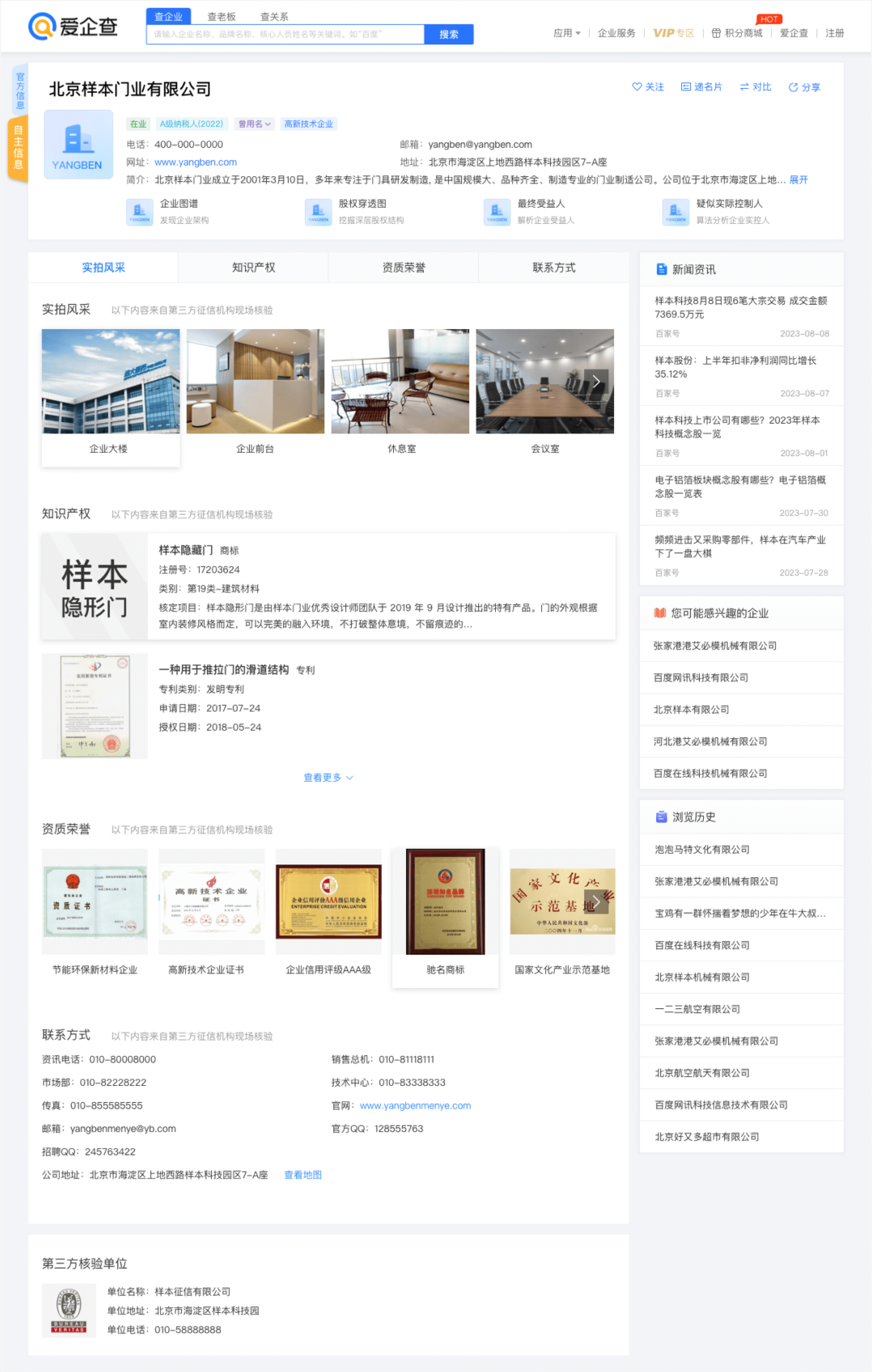Tap the blue 搜索 button
Viewport: 872px width, 1372px height.
449,35
